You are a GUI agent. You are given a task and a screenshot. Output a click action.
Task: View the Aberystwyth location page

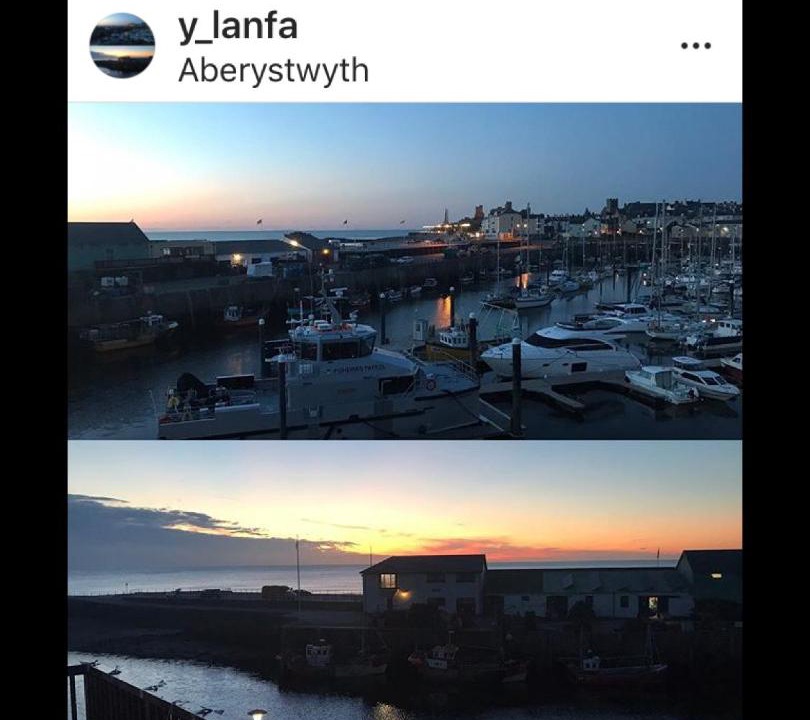tap(273, 71)
